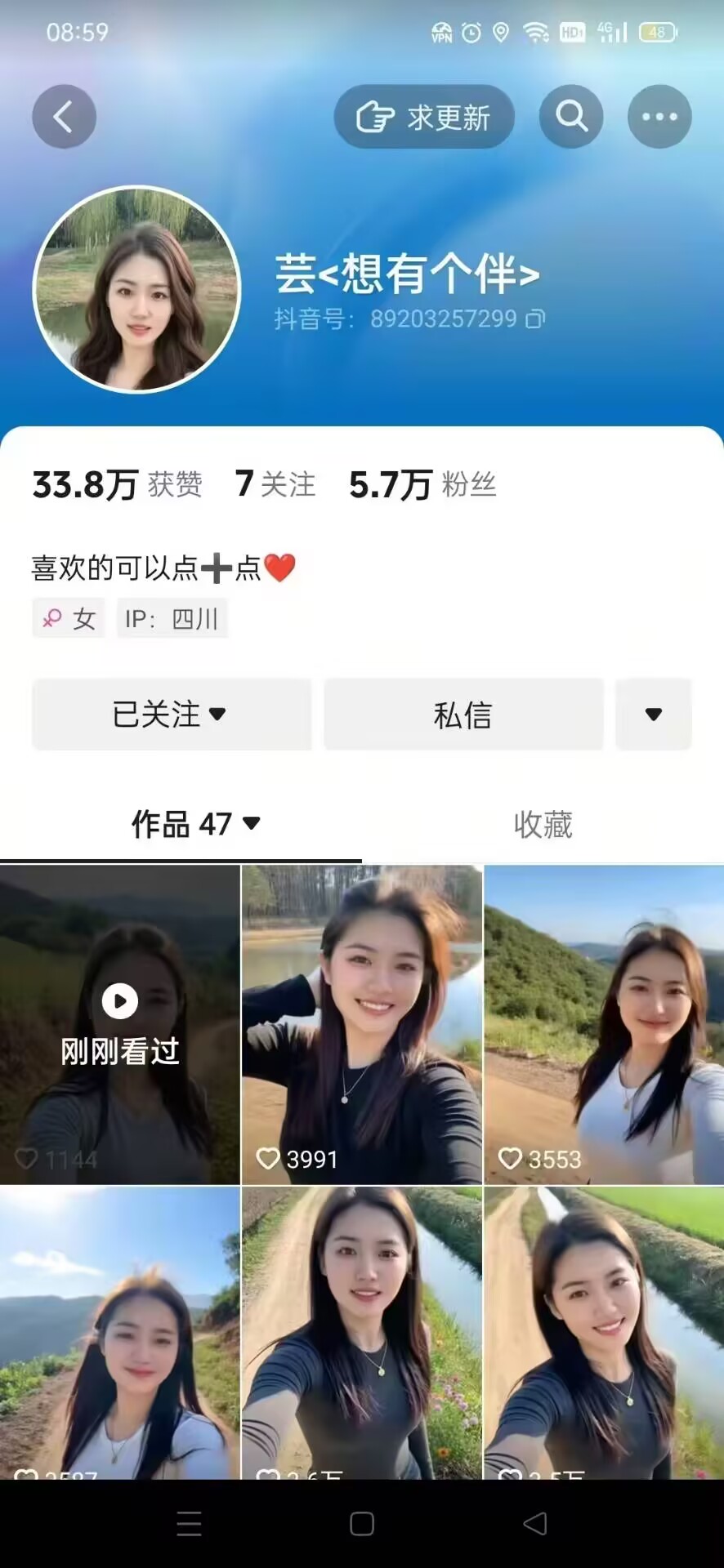Send a private message via 私信

[x=463, y=714]
